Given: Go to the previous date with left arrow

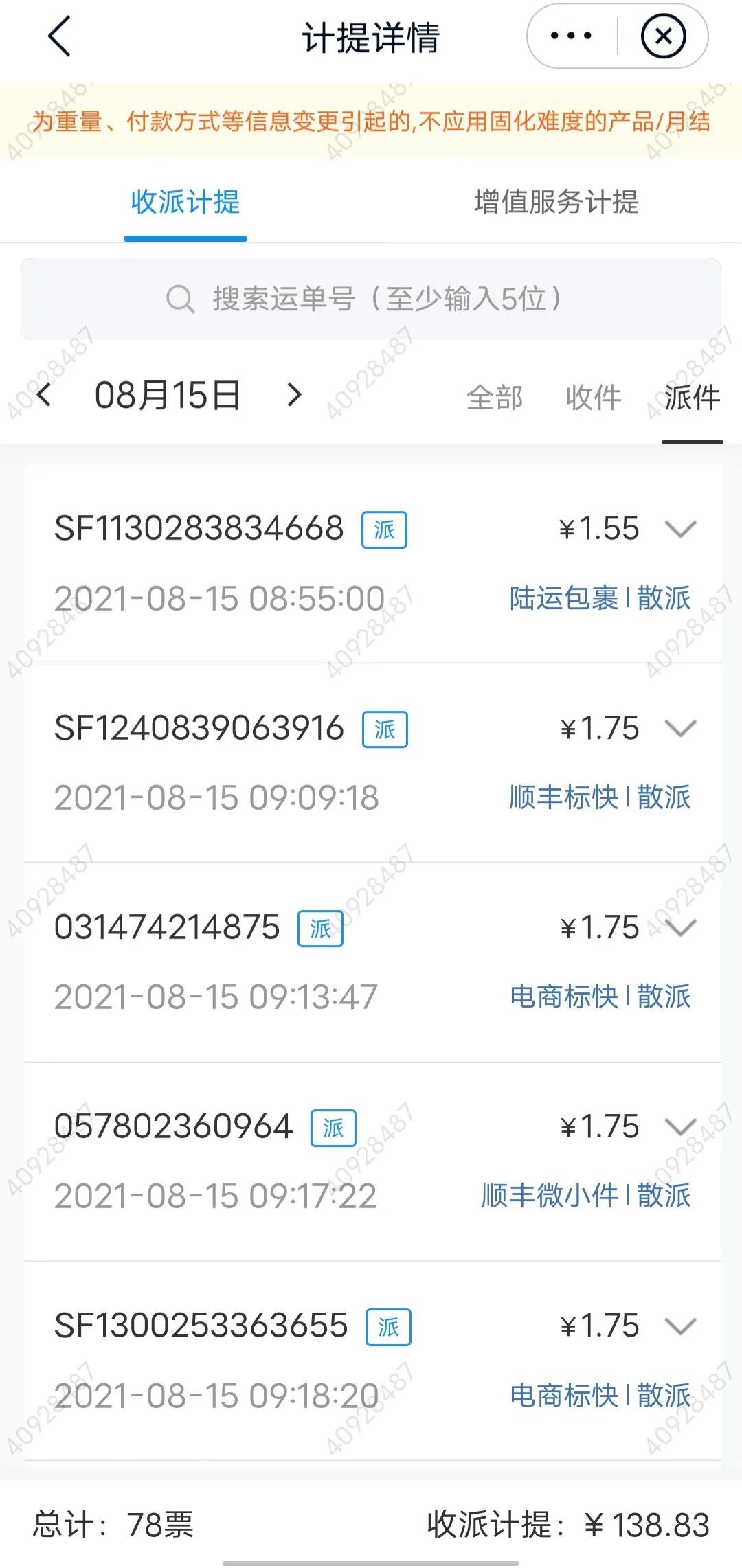Looking at the screenshot, I should [45, 394].
